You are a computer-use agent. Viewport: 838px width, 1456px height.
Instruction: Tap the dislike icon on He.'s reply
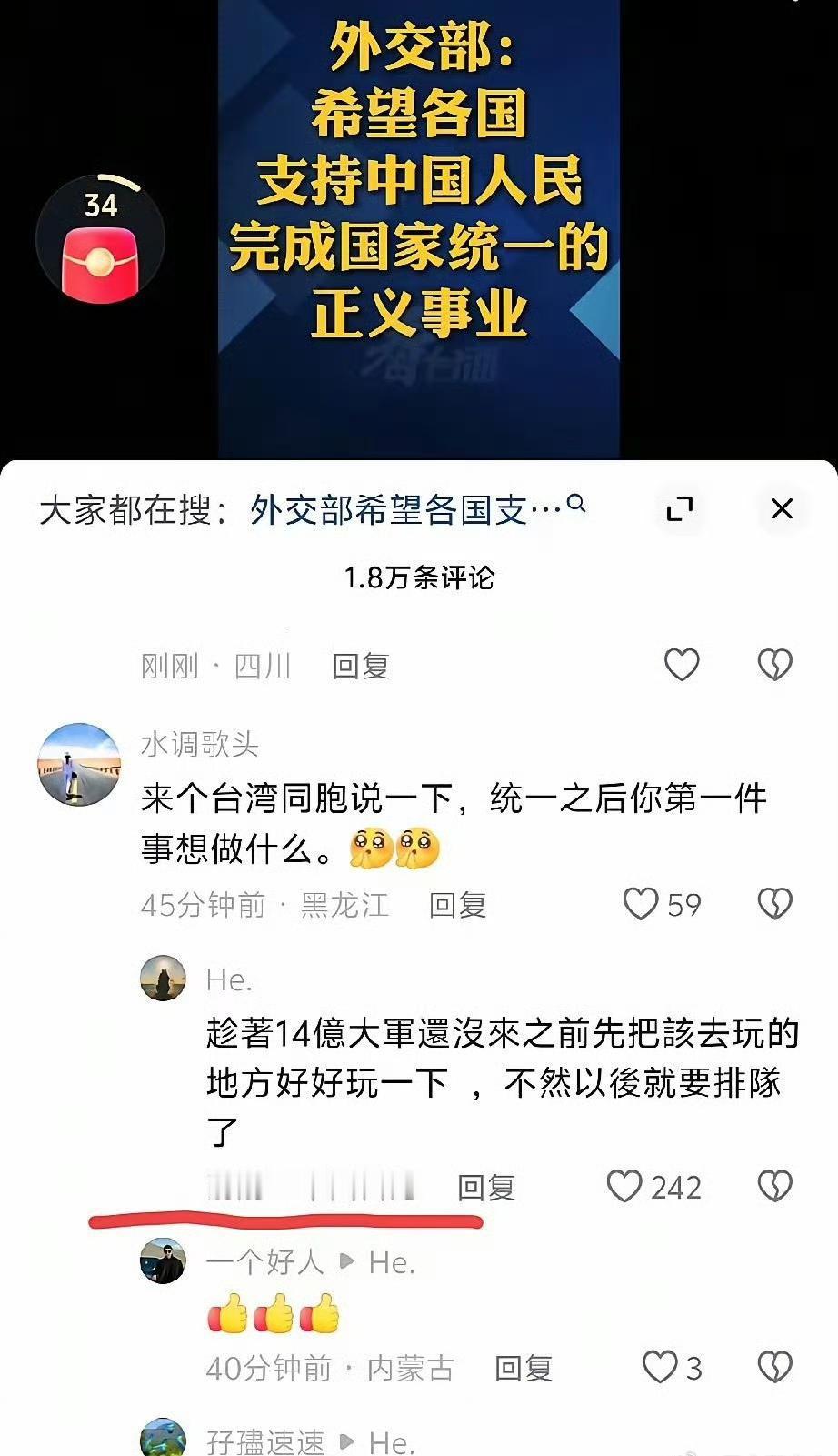point(773,1187)
